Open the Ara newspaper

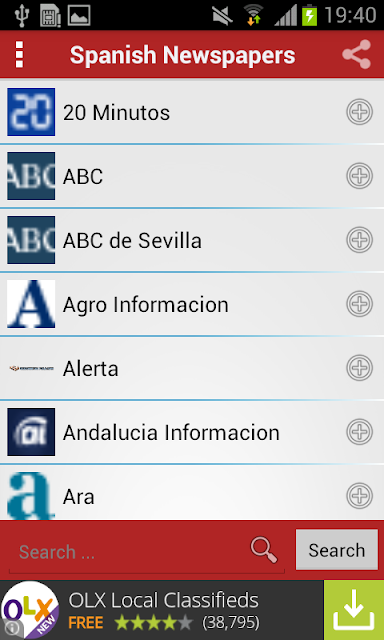pos(192,493)
